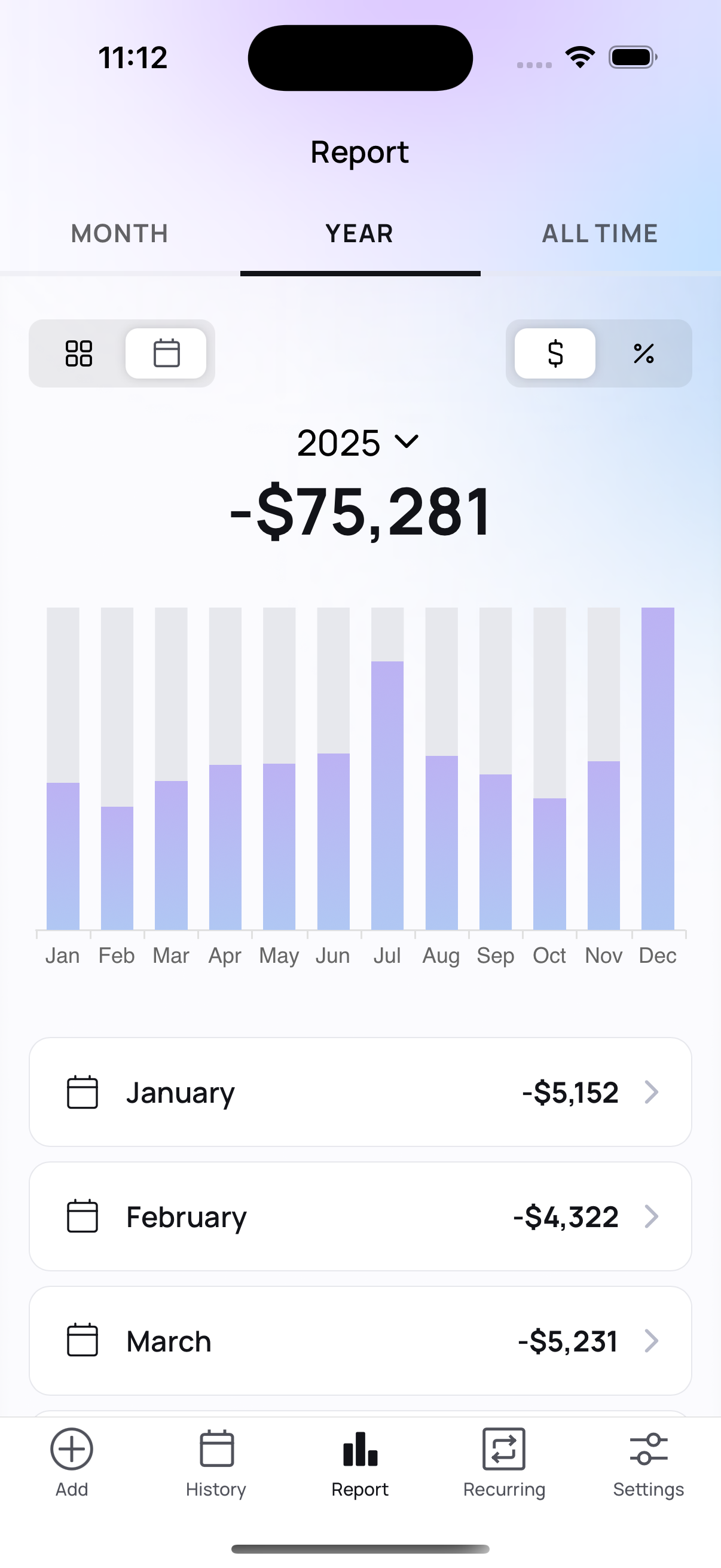The image size is (721, 1568).
Task: Click the February row showing -$4,322
Action: [x=360, y=1217]
